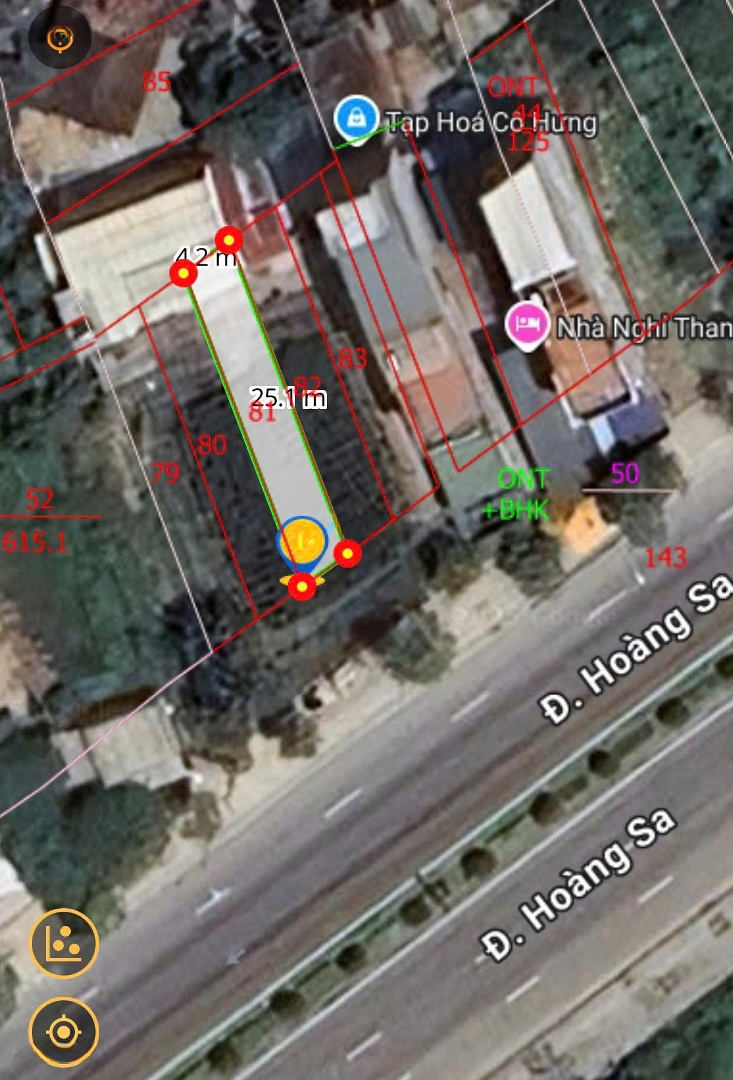733x1080 pixels.
Task: Open the Nhà Nghỉ lodging place marker
Action: coord(527,324)
